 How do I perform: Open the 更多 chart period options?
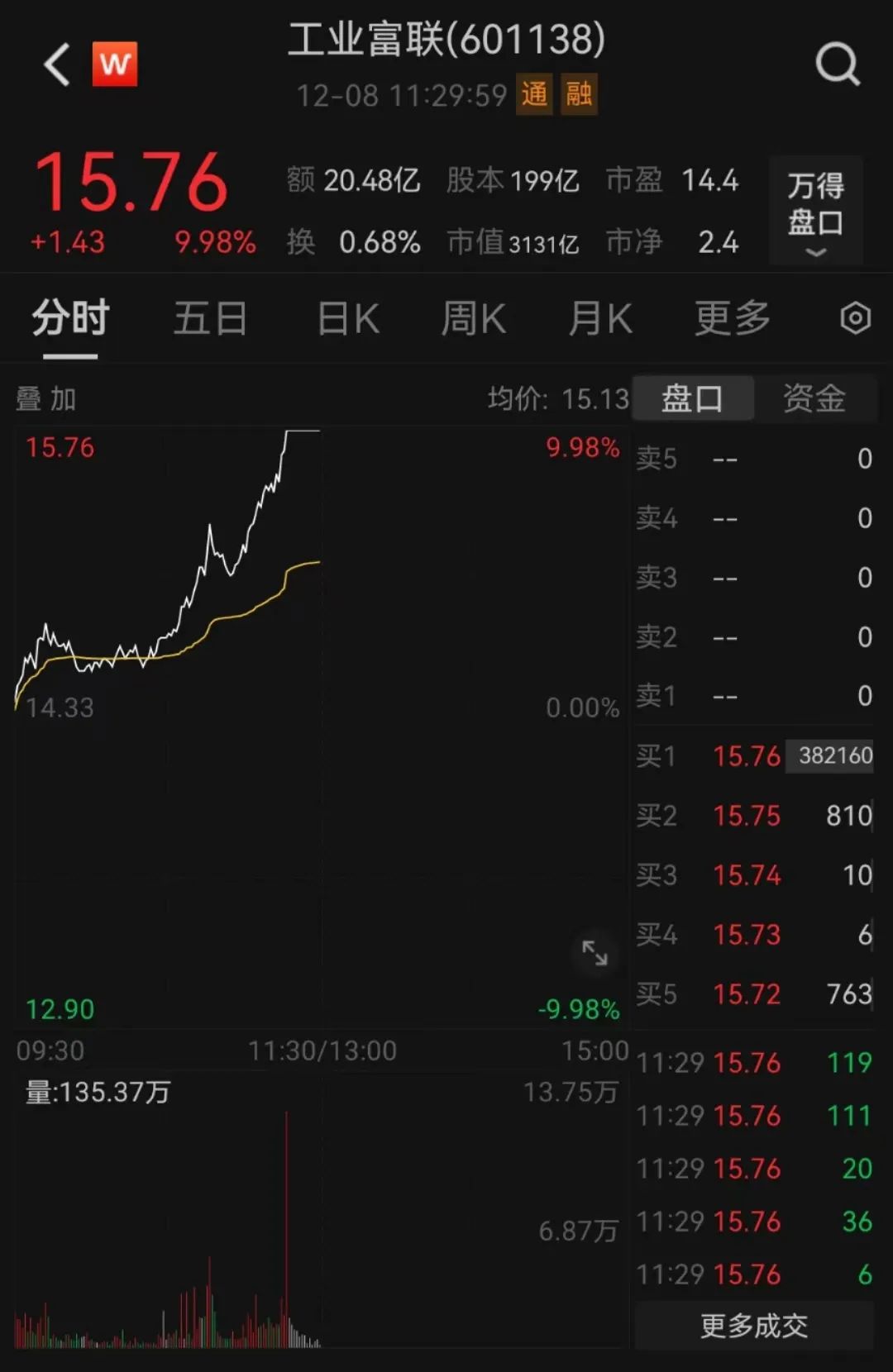[x=732, y=319]
